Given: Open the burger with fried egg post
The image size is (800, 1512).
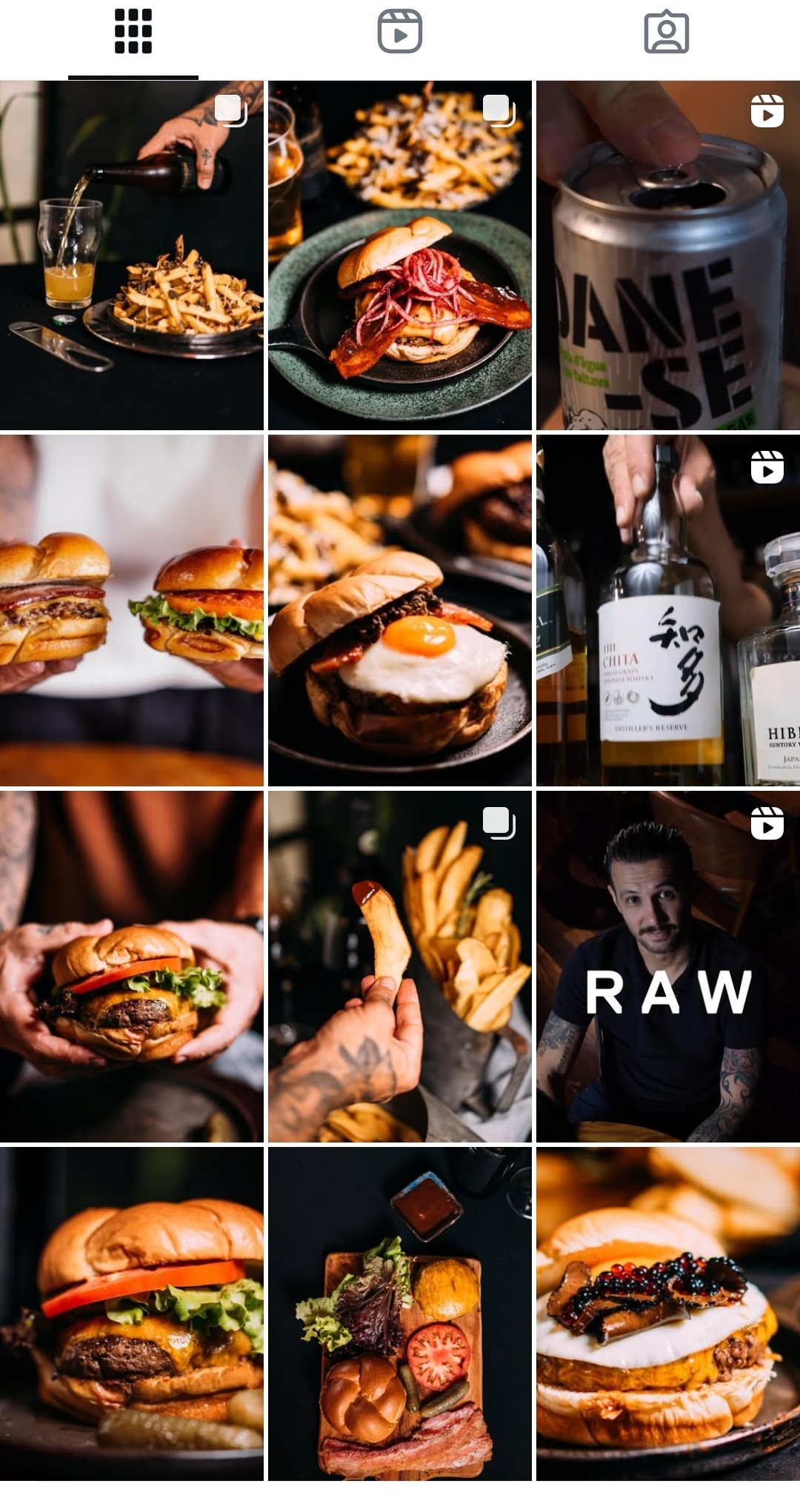Looking at the screenshot, I should point(400,610).
